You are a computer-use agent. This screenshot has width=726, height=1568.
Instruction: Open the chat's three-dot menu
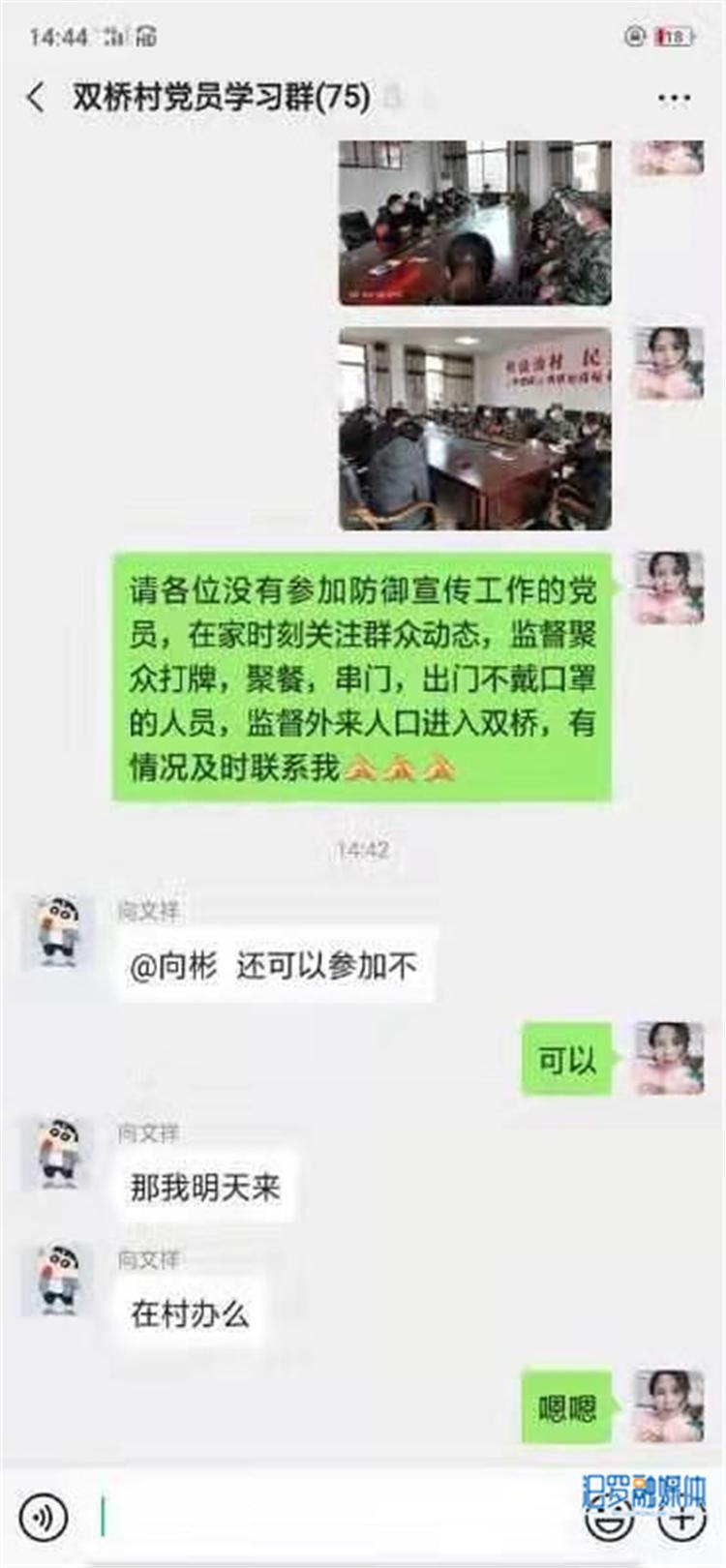(x=674, y=98)
